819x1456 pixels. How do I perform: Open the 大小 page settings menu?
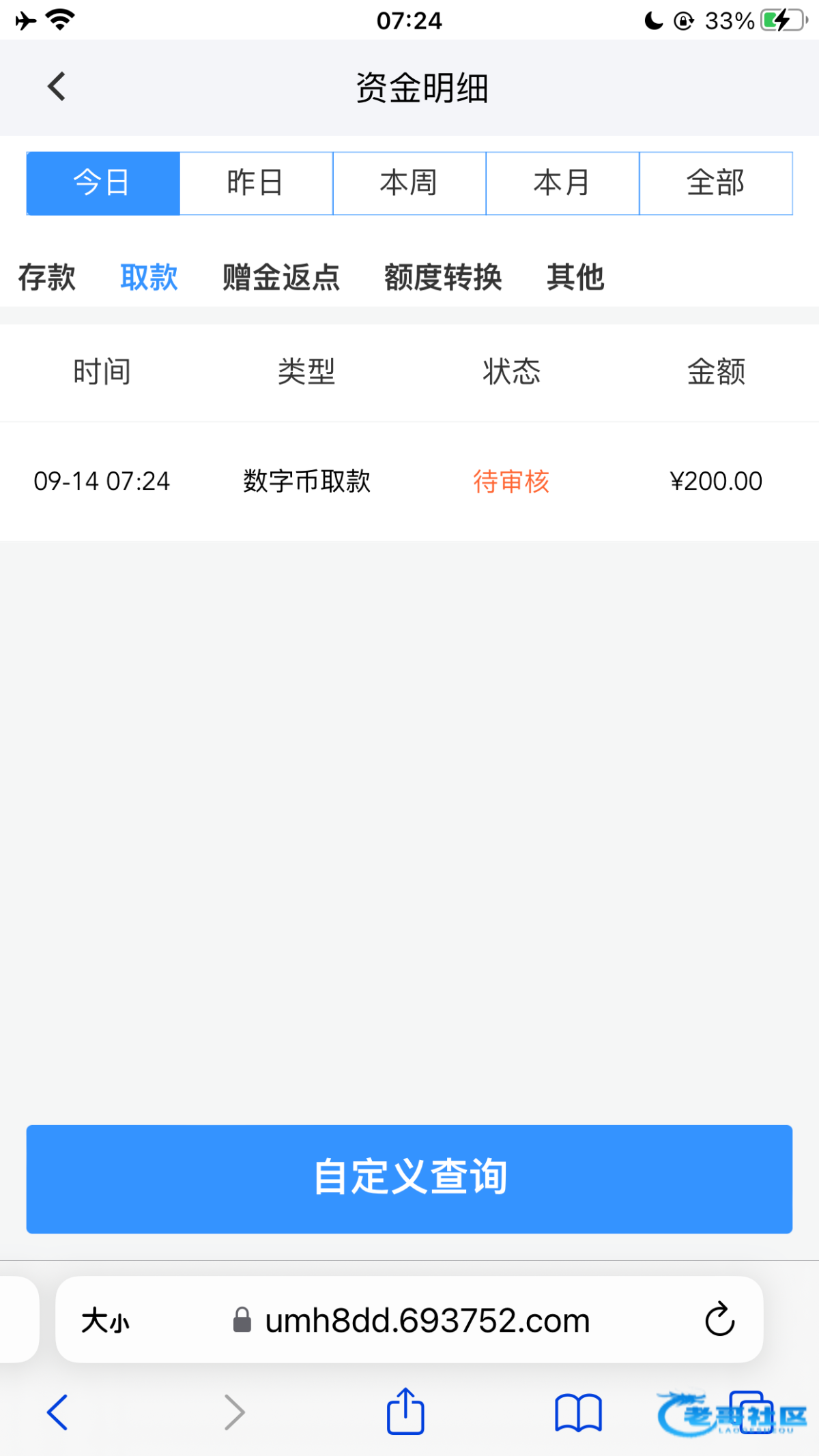pos(105,1320)
